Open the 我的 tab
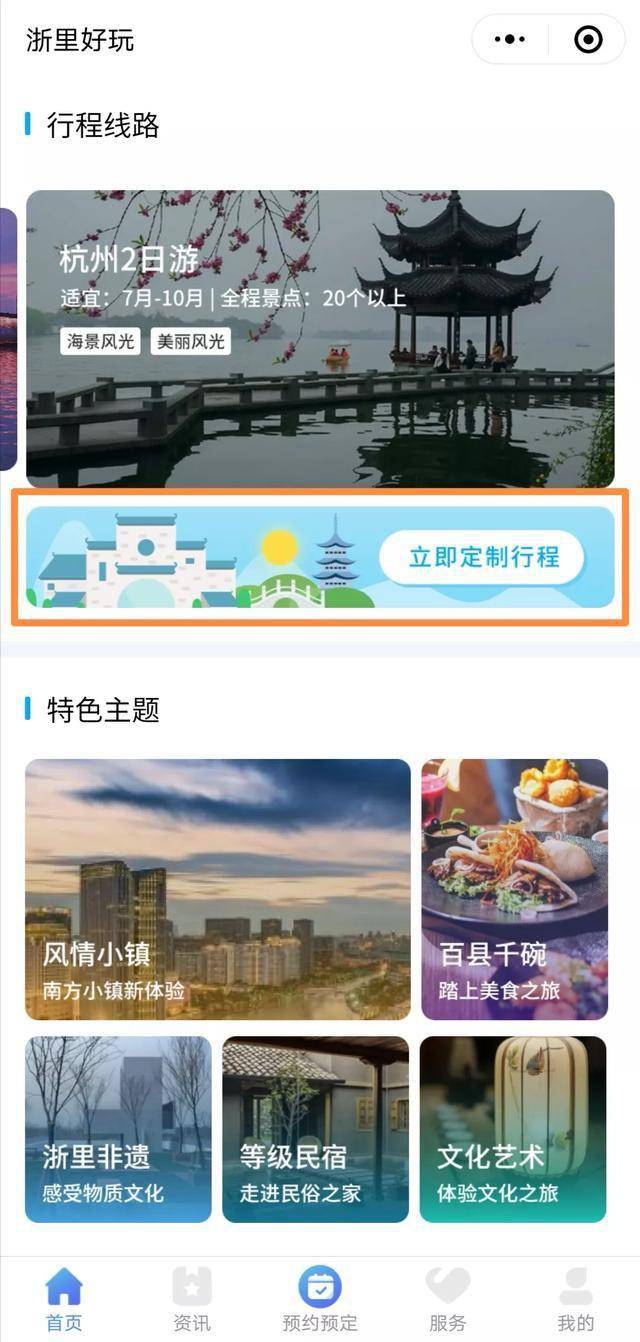This screenshot has height=1342, width=640. (576, 1299)
